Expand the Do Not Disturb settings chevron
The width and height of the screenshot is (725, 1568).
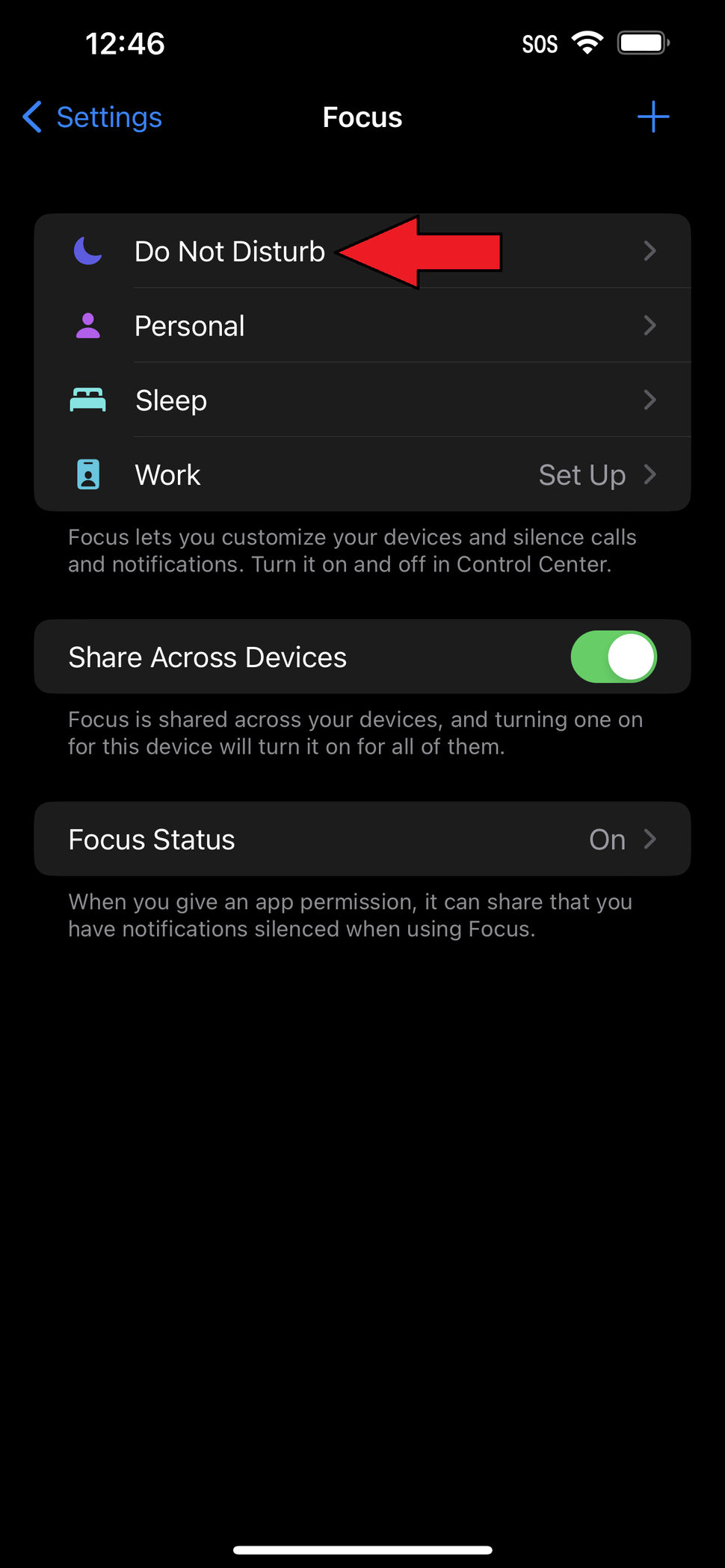[x=650, y=251]
